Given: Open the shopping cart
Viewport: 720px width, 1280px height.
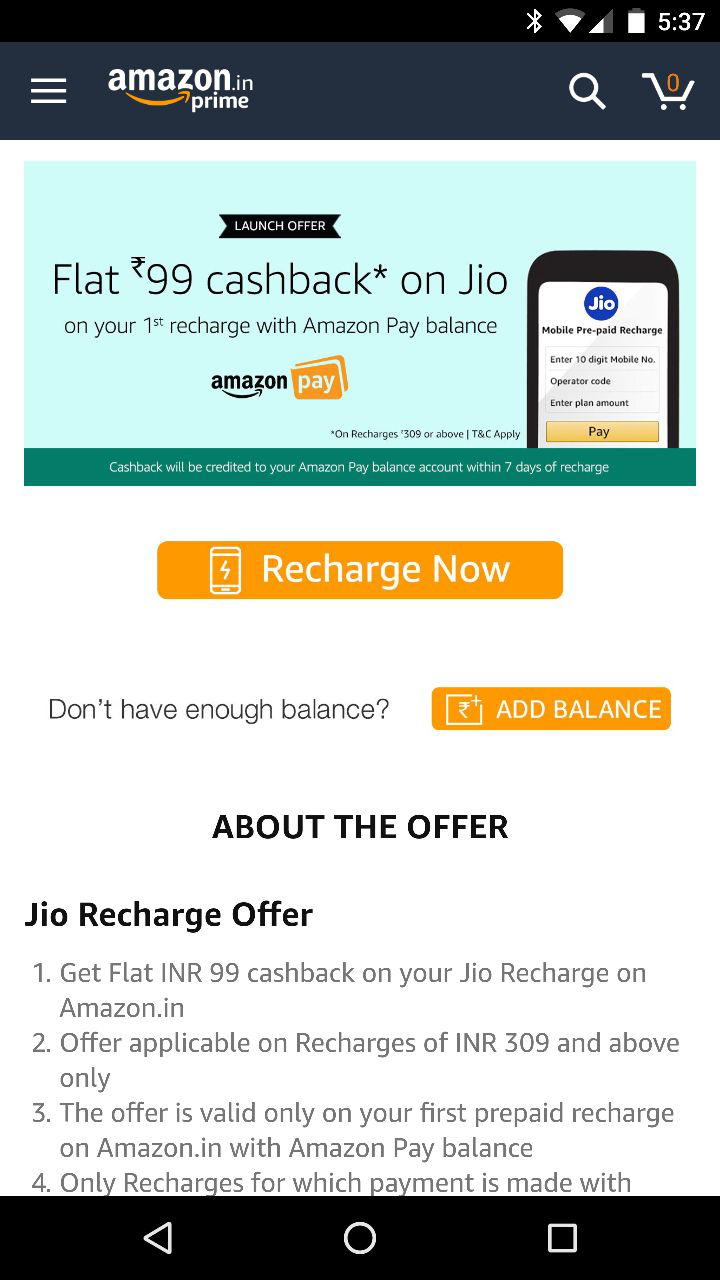Looking at the screenshot, I should pos(668,91).
